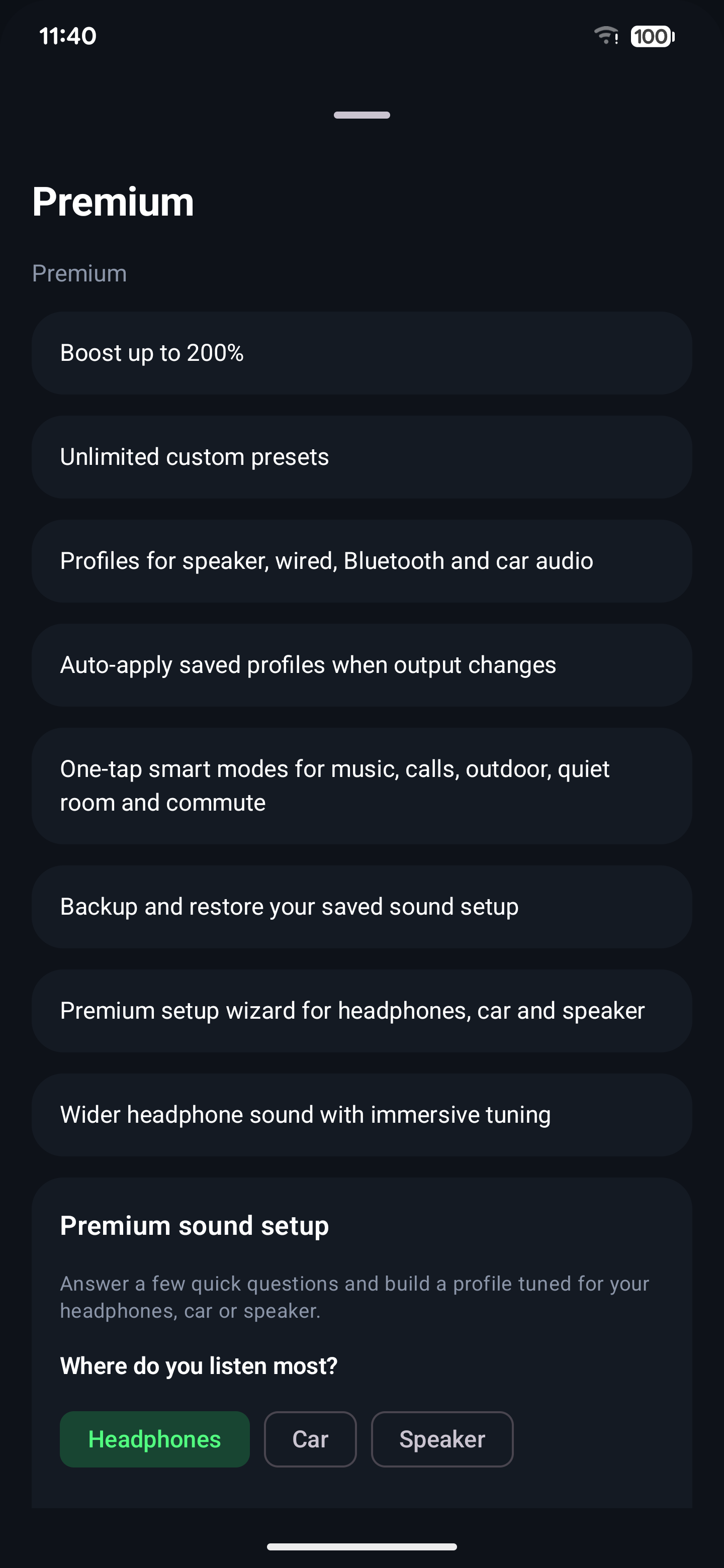Image resolution: width=724 pixels, height=1568 pixels.
Task: Open the Boost up to 200% feature
Action: tap(361, 352)
